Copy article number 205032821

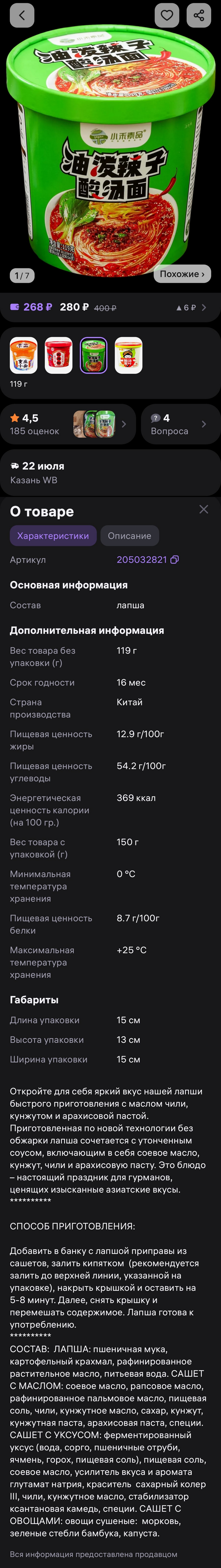pos(175,559)
